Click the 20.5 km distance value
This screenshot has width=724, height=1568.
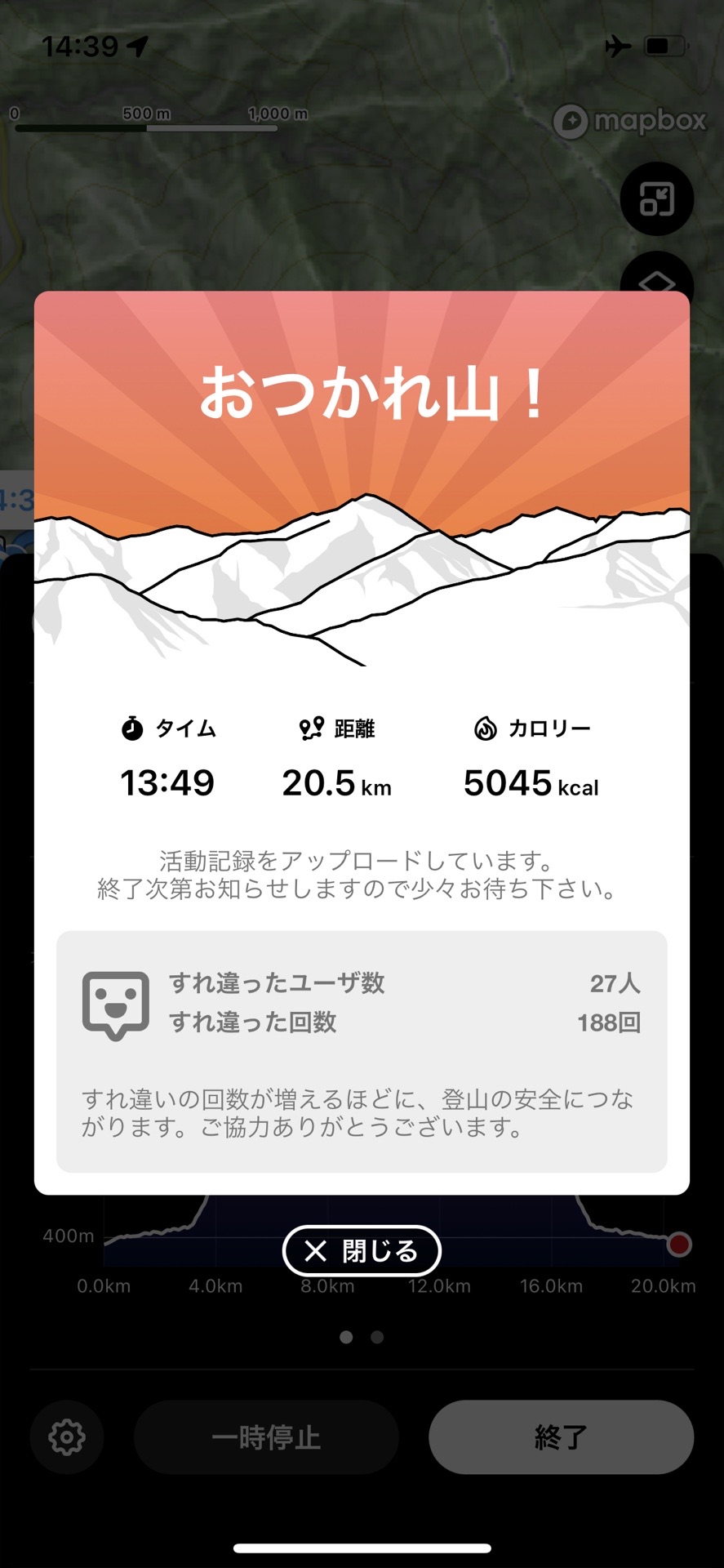coord(335,783)
